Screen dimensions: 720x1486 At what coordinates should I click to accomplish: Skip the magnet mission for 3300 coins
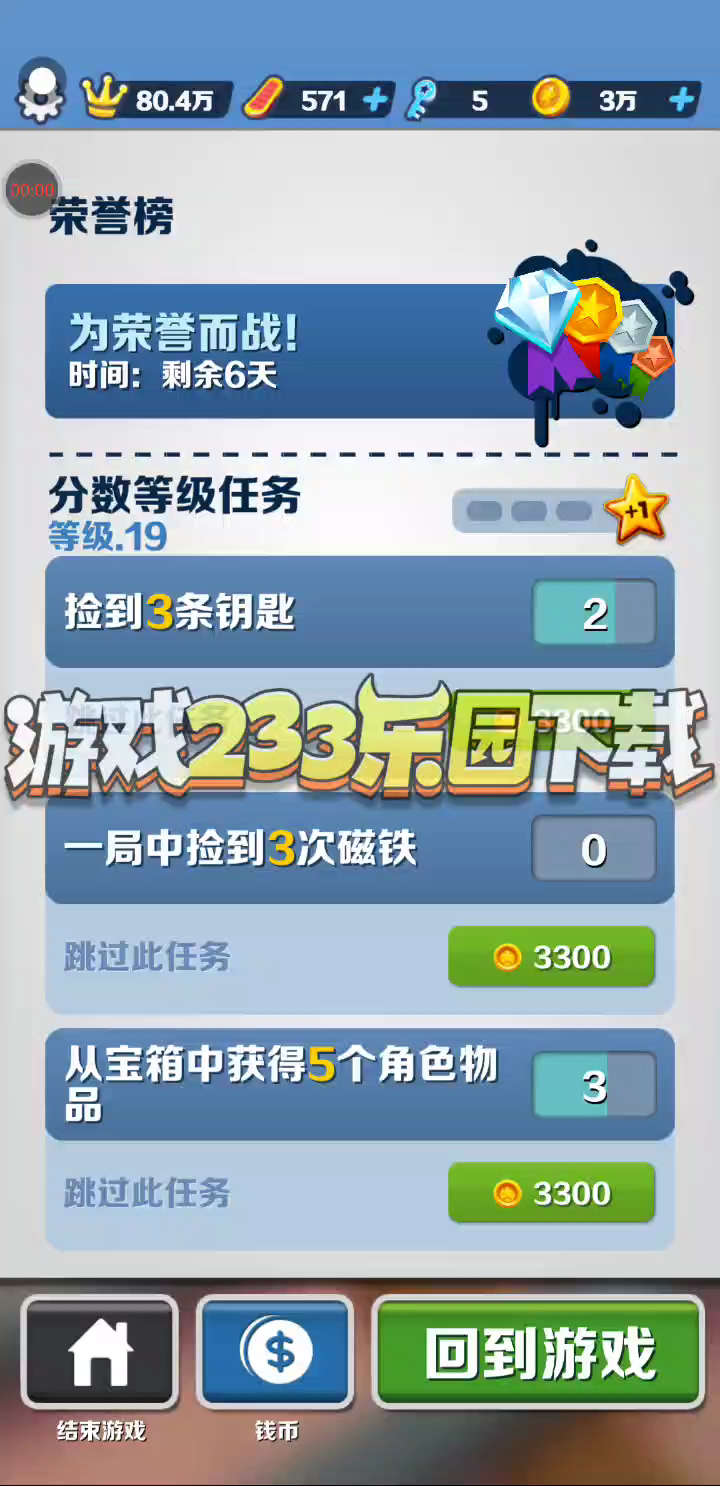[x=551, y=957]
